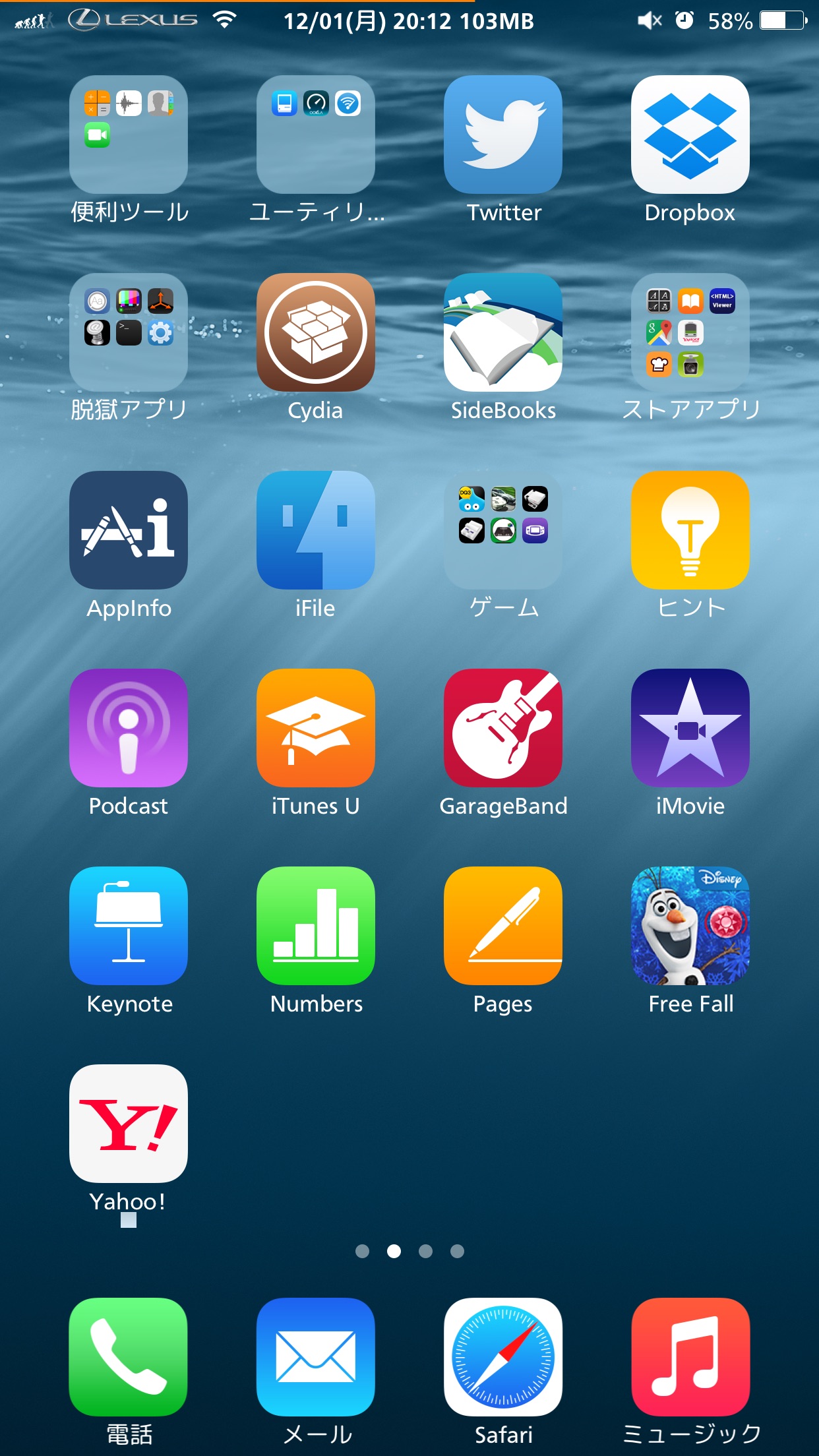819x1456 pixels.
Task: Open iFile
Action: pyautogui.click(x=316, y=530)
